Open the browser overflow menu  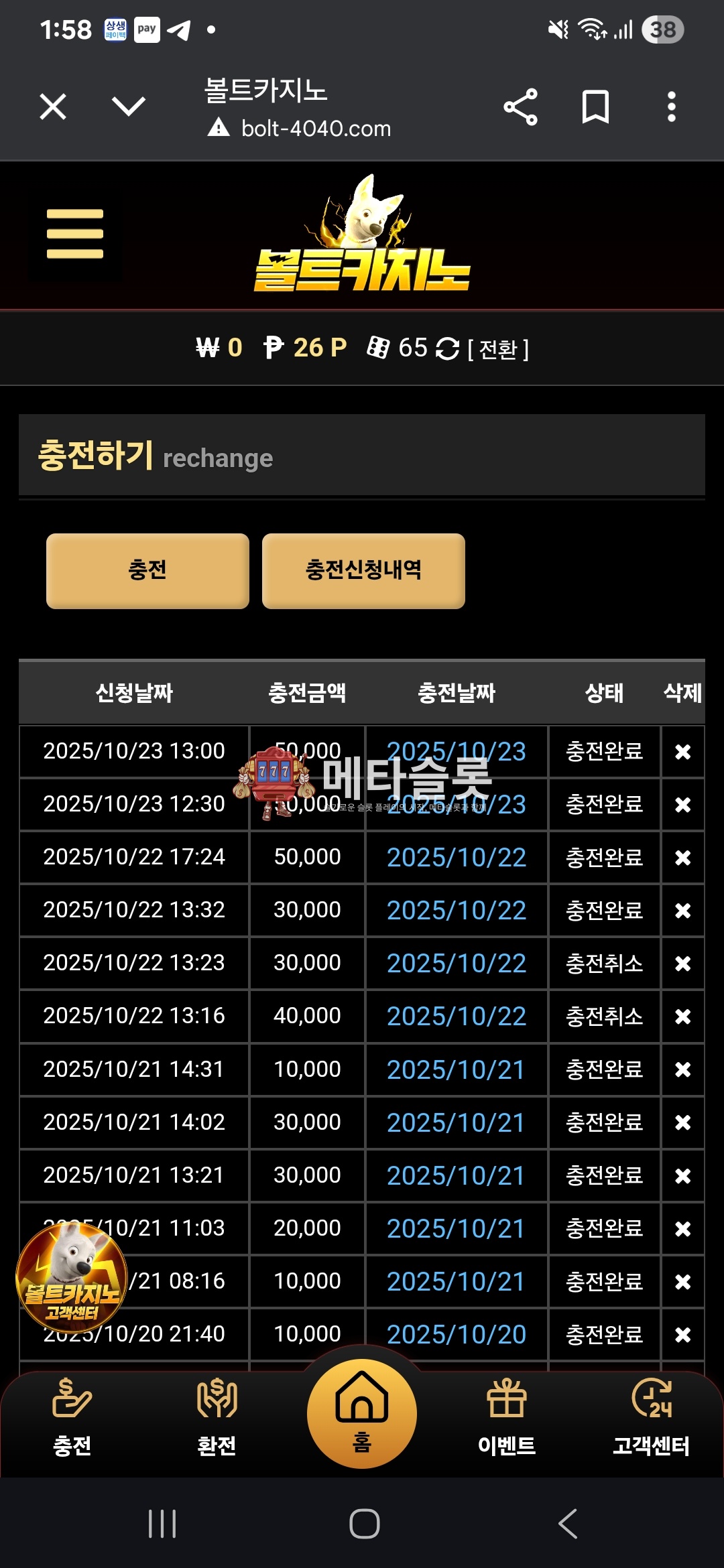(671, 107)
